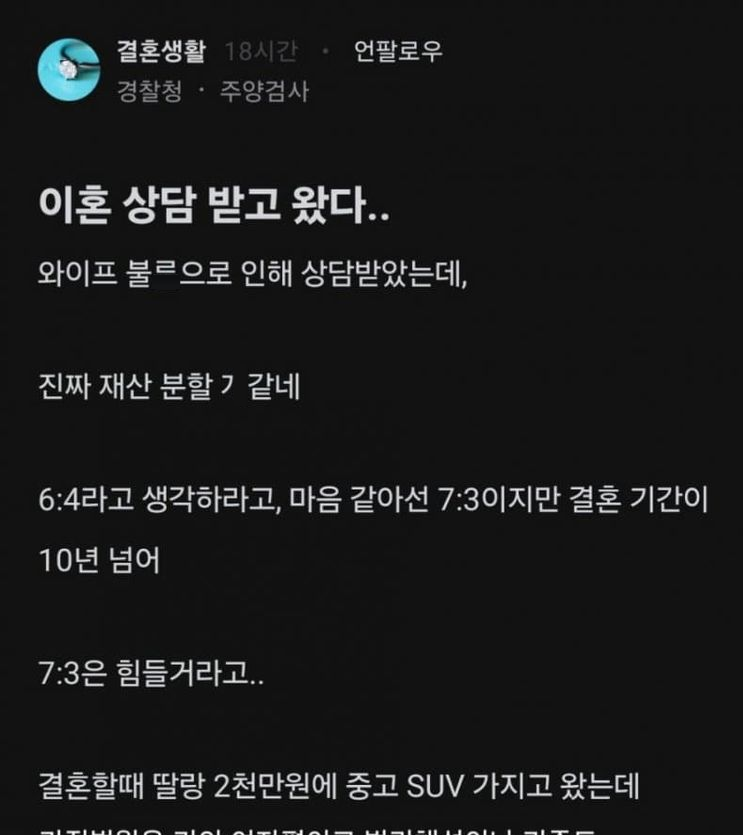
Task: Open the 결혼생활 channel avatar
Action: tap(68, 69)
